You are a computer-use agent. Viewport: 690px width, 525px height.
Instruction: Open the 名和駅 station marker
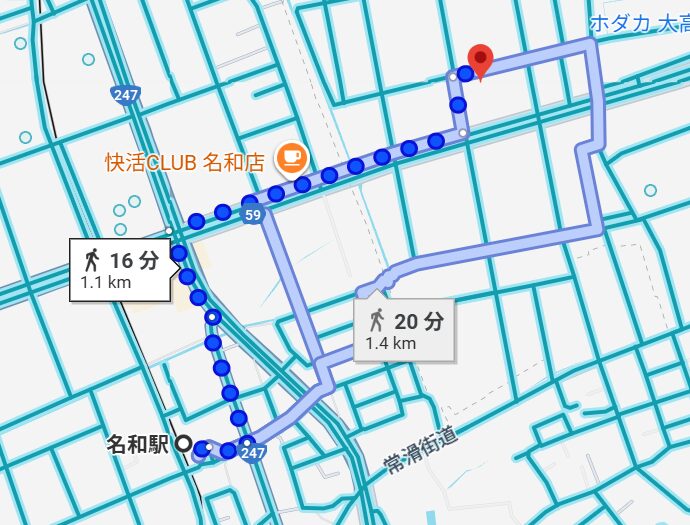pyautogui.click(x=183, y=443)
